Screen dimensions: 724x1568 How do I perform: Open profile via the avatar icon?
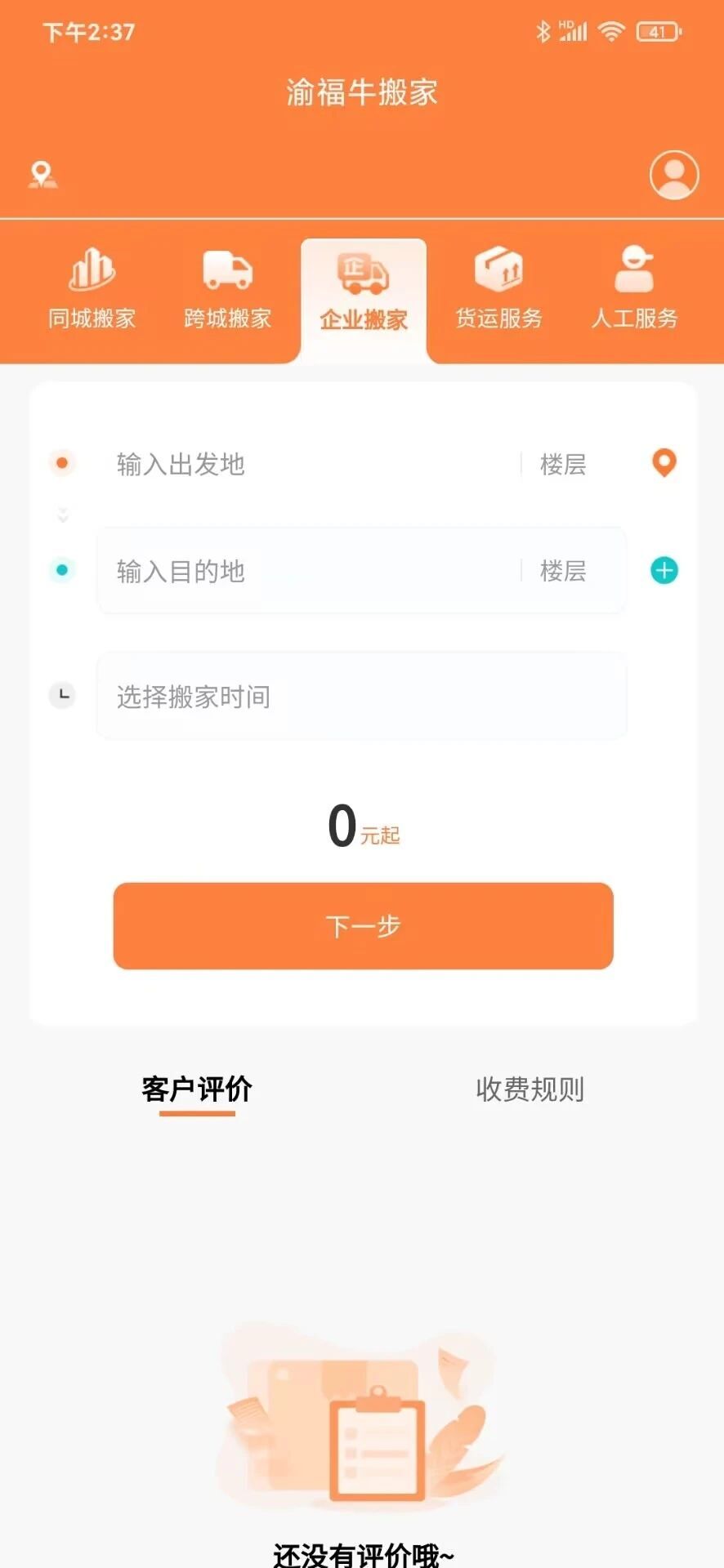pyautogui.click(x=673, y=174)
